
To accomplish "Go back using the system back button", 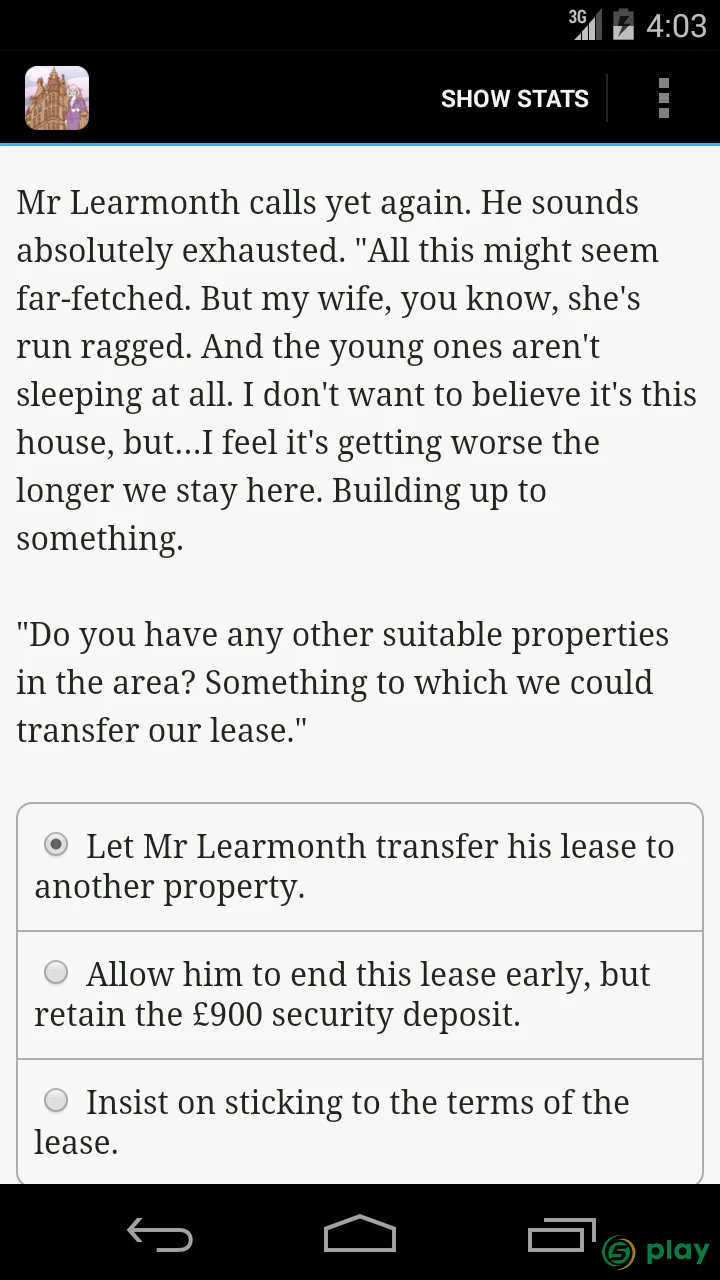I will (160, 1234).
